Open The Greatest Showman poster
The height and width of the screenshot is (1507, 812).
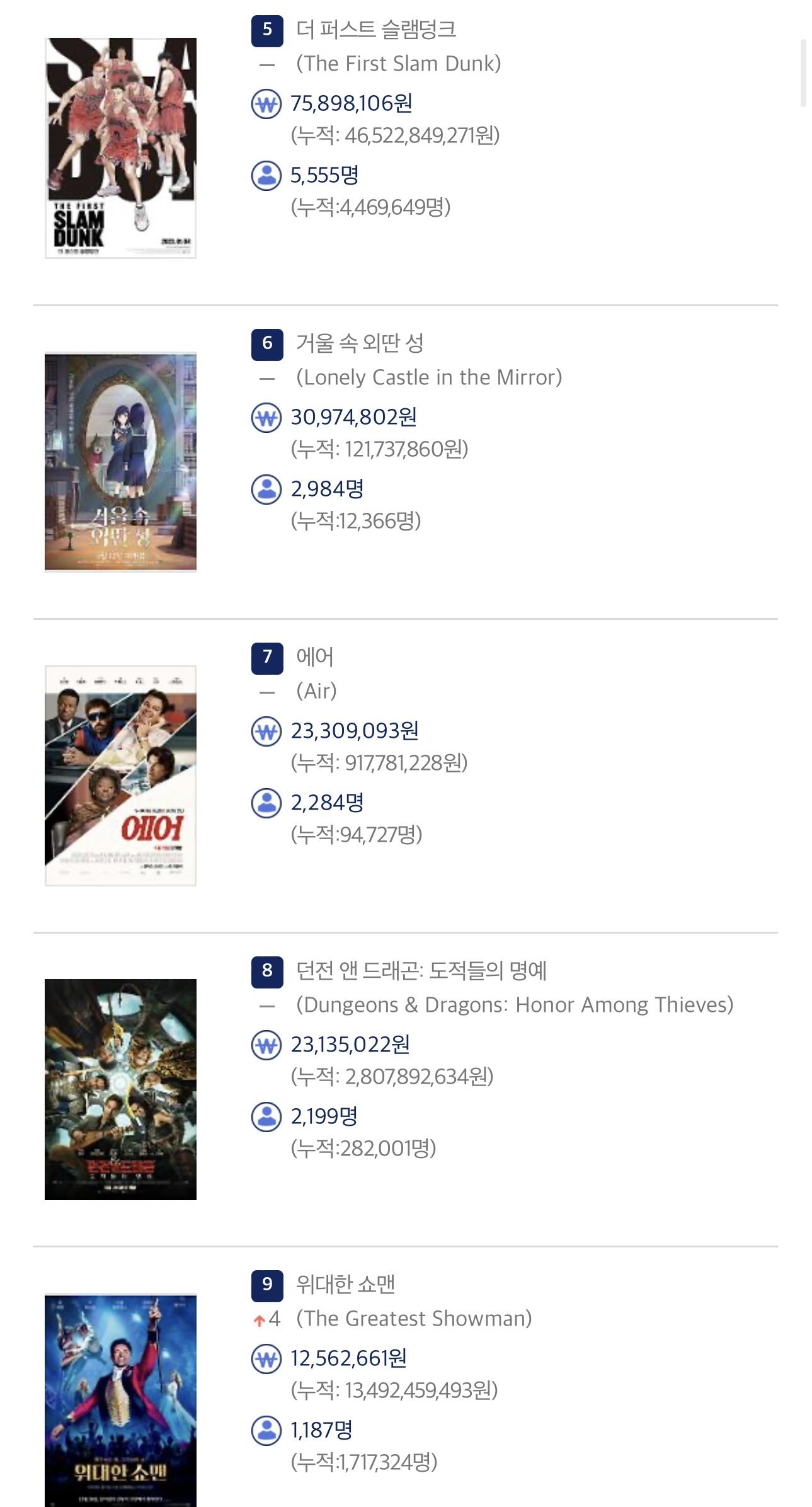120,1400
